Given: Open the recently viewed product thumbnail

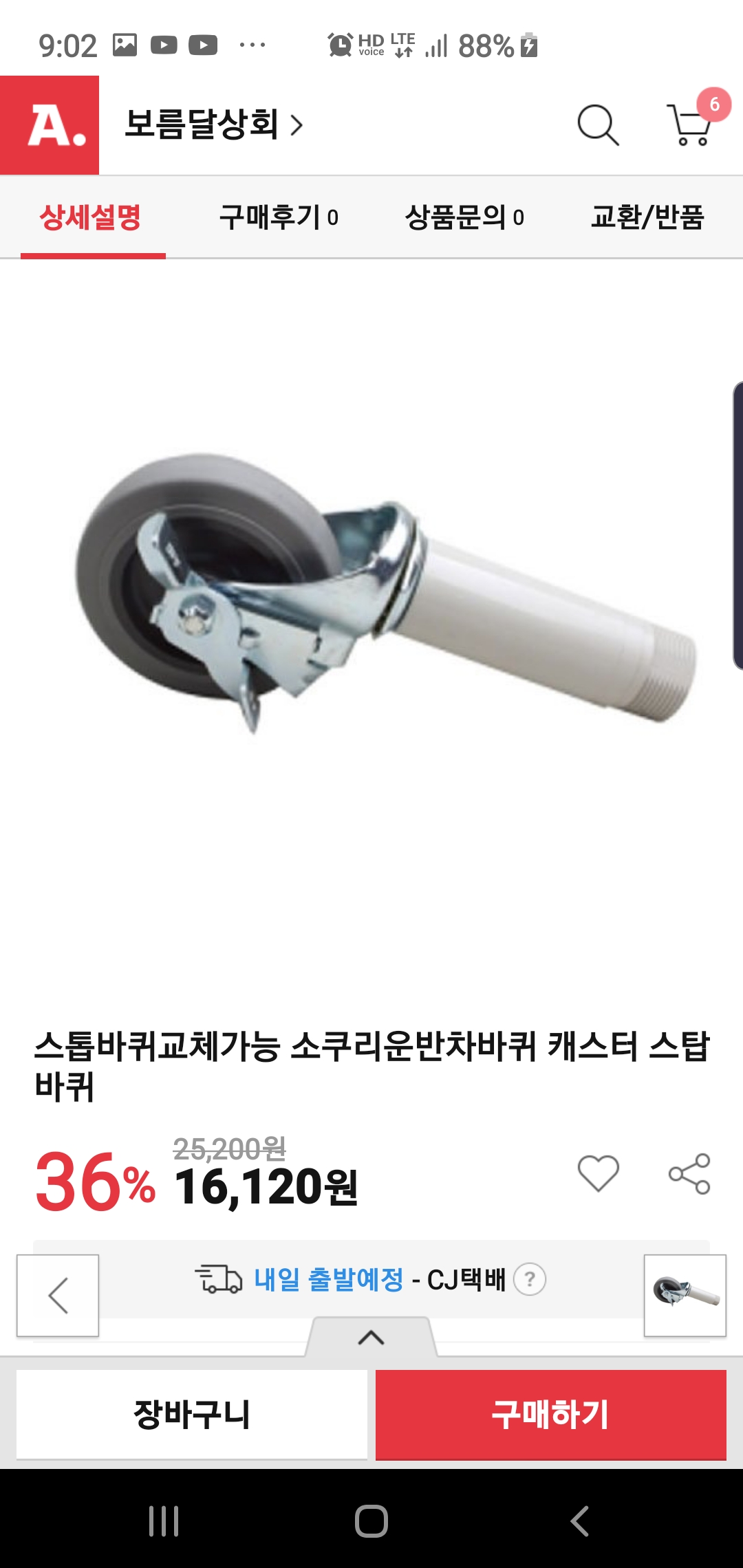Looking at the screenshot, I should coord(685,1296).
